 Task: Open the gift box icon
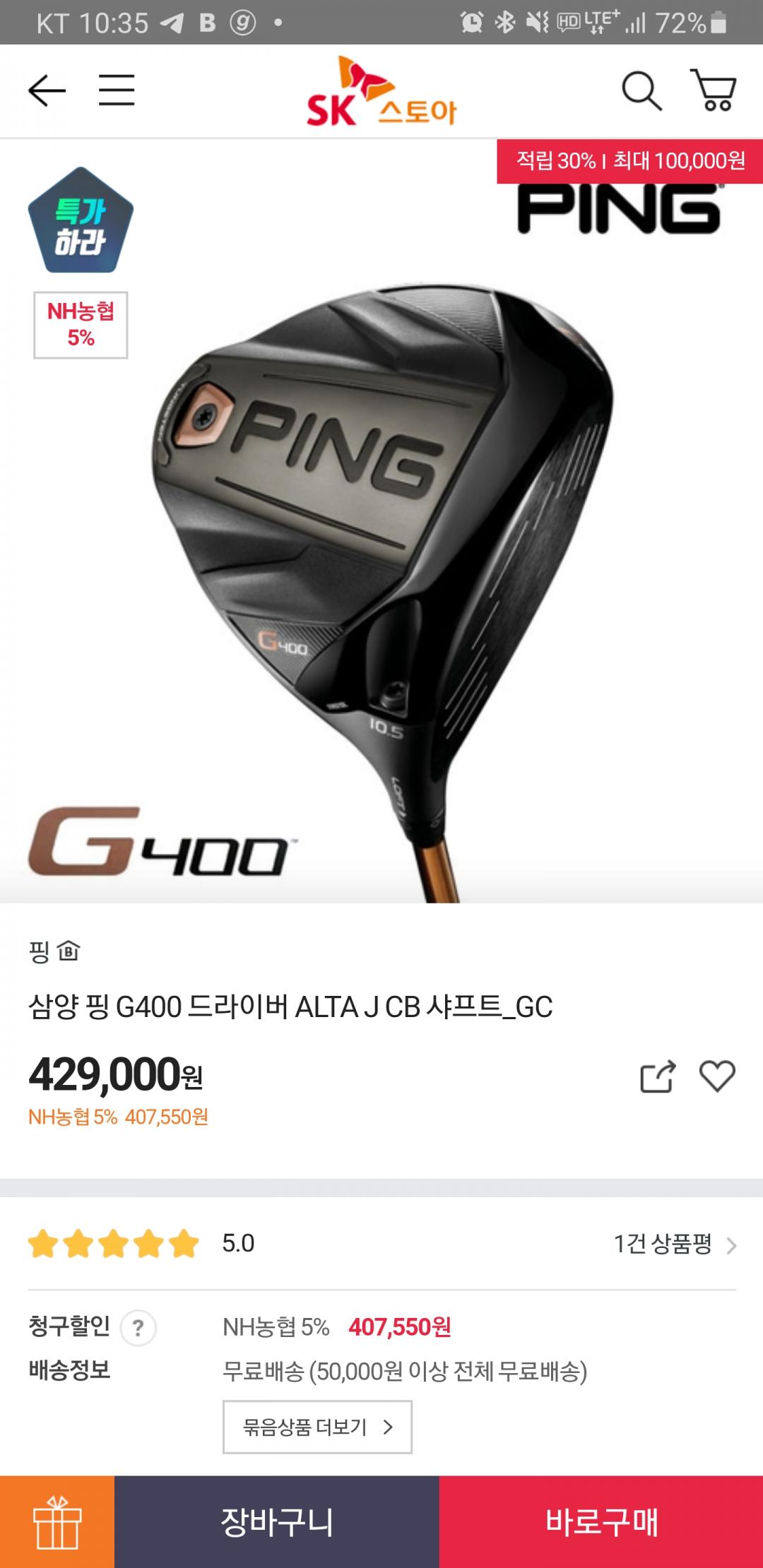57,1522
